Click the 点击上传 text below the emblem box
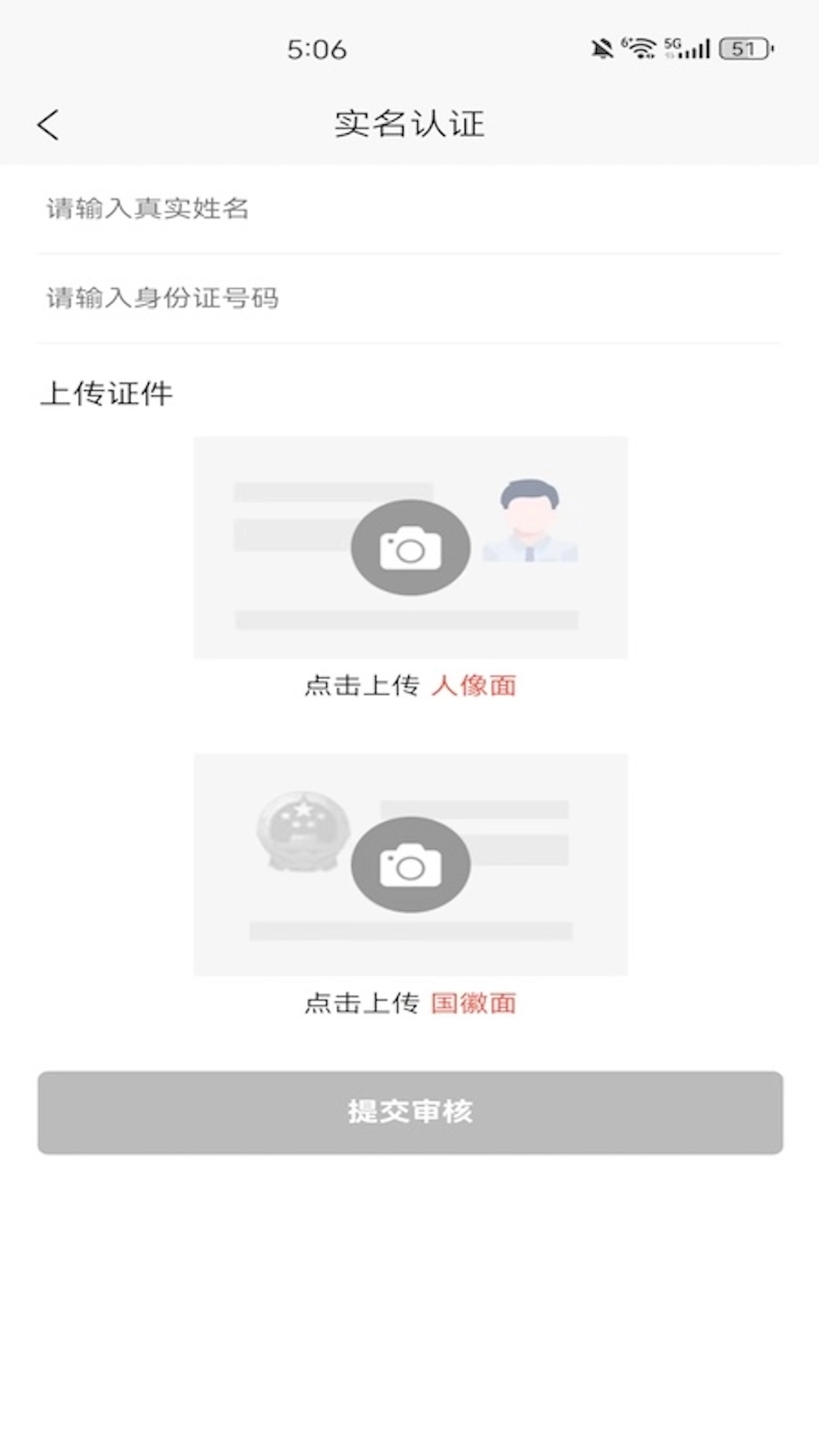Image resolution: width=819 pixels, height=1456 pixels. point(362,1004)
